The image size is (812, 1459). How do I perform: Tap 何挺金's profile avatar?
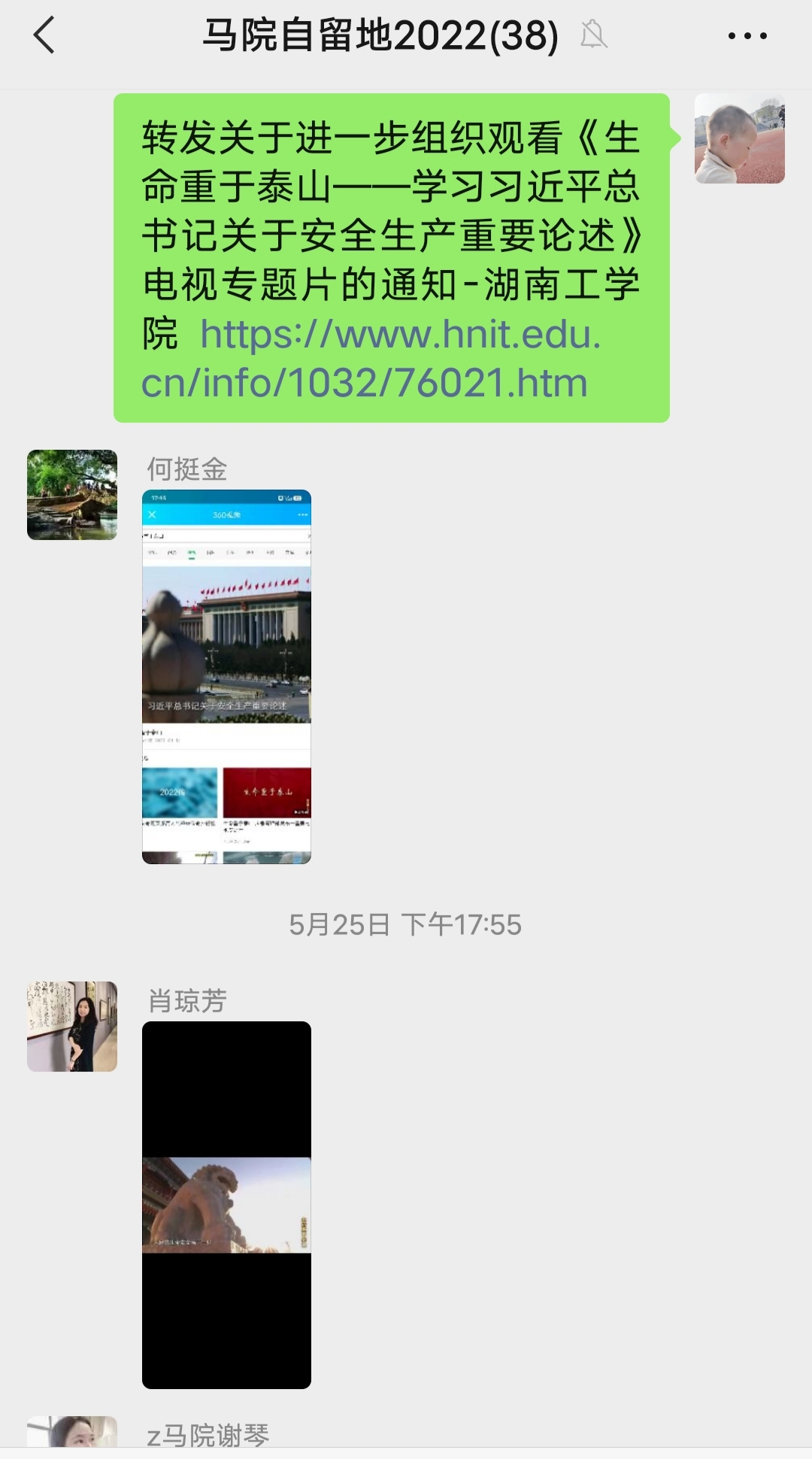pos(72,495)
